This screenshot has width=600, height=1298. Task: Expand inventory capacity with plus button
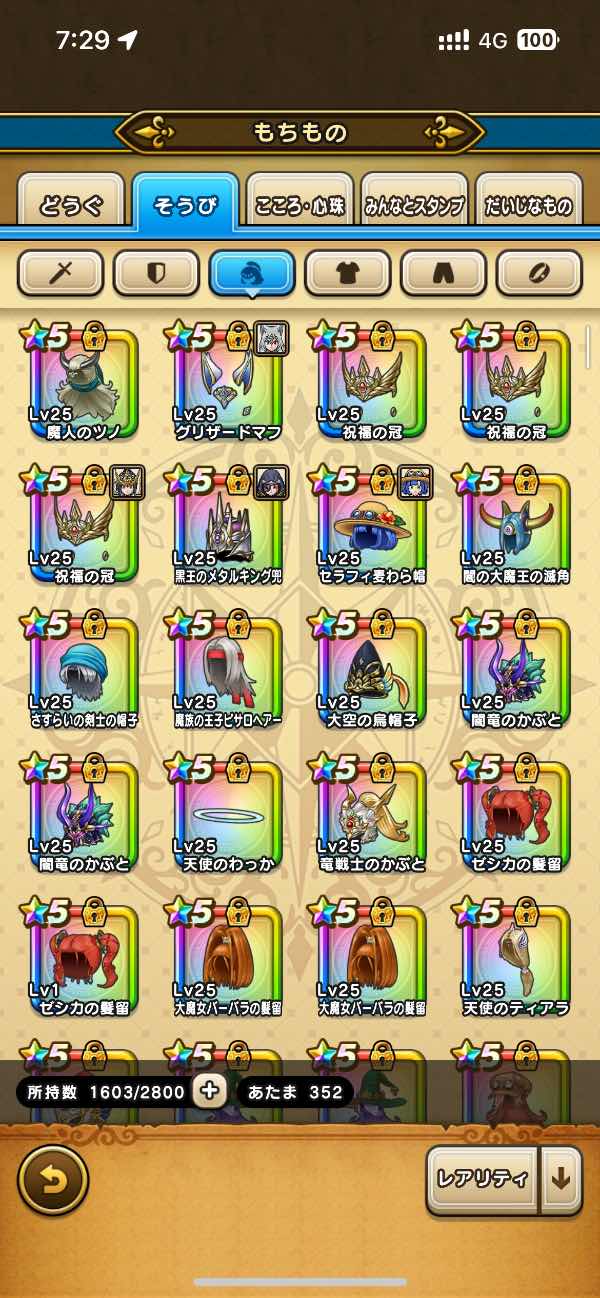pyautogui.click(x=209, y=1091)
